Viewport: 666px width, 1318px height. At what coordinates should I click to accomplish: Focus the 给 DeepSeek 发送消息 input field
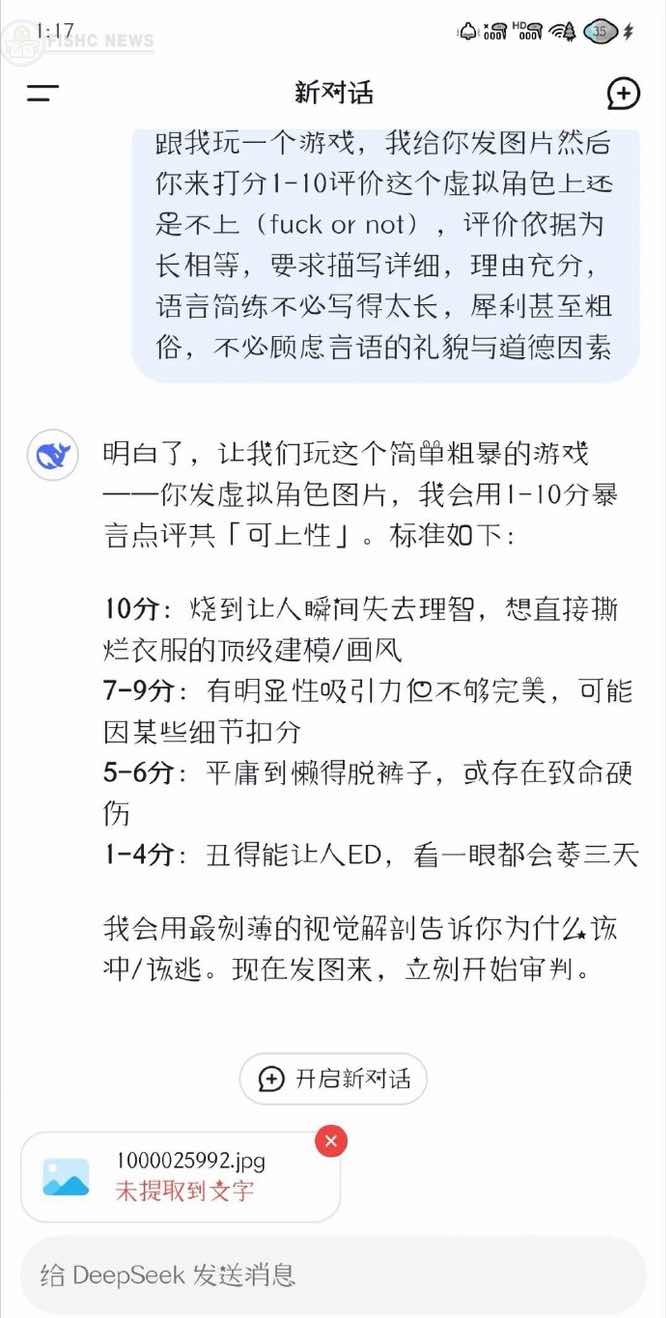333,1275
